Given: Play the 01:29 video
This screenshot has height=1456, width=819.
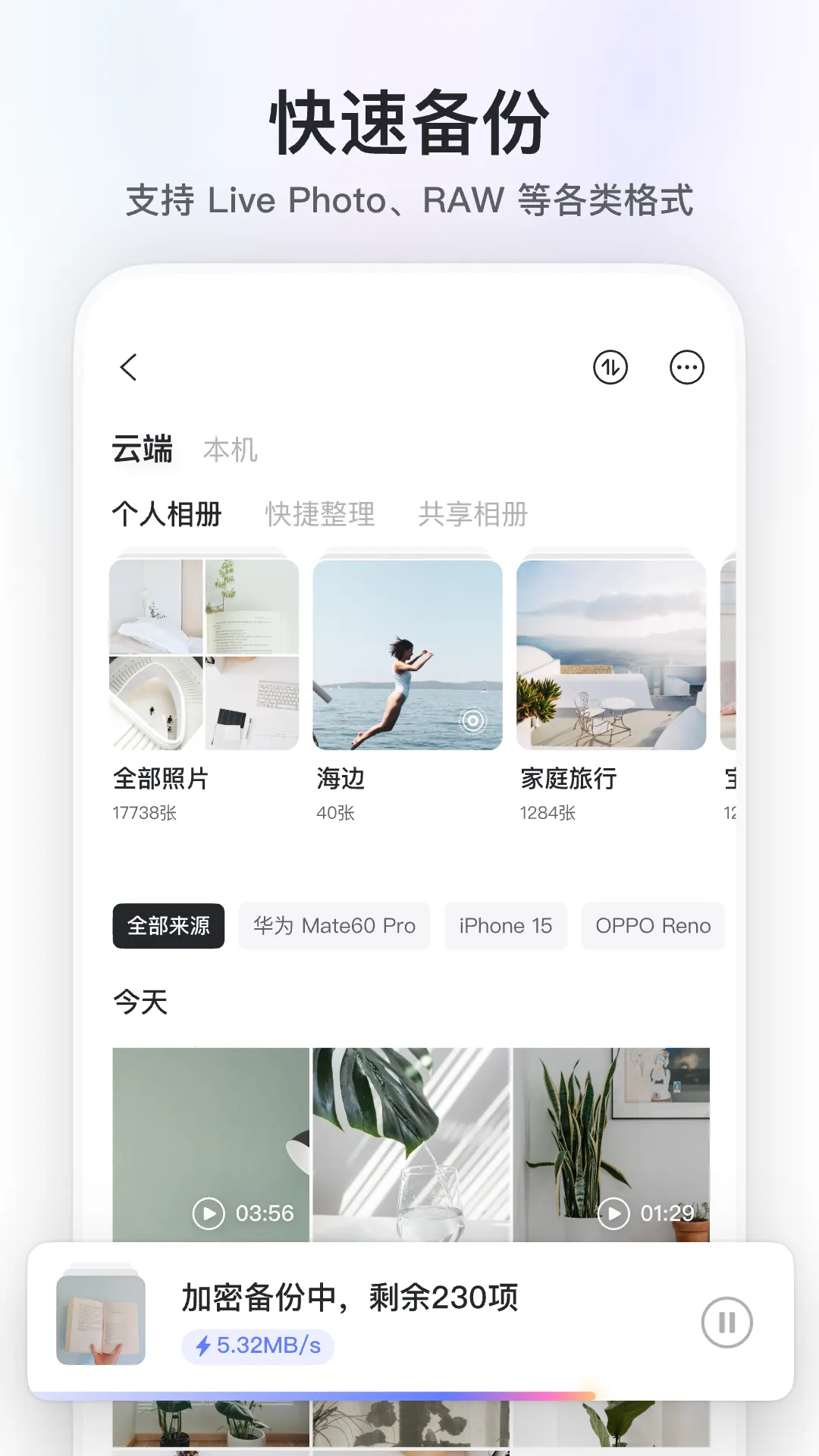Looking at the screenshot, I should (613, 1212).
